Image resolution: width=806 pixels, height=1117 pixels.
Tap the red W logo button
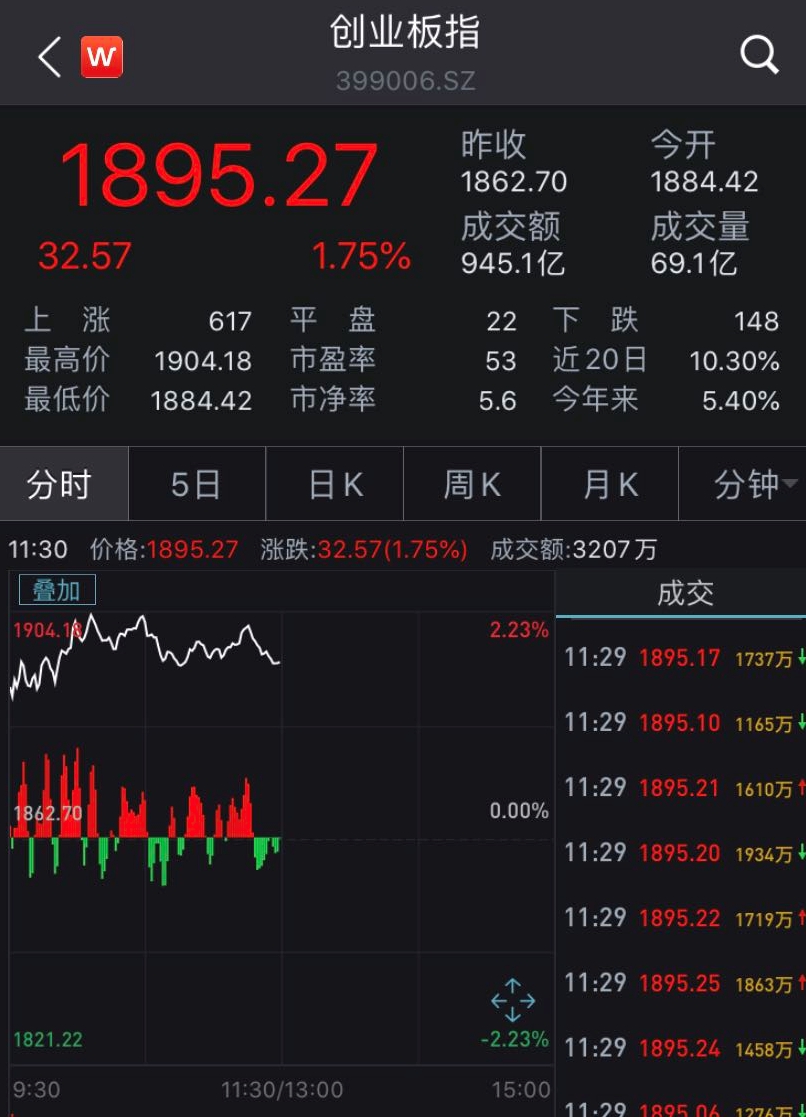pos(101,57)
